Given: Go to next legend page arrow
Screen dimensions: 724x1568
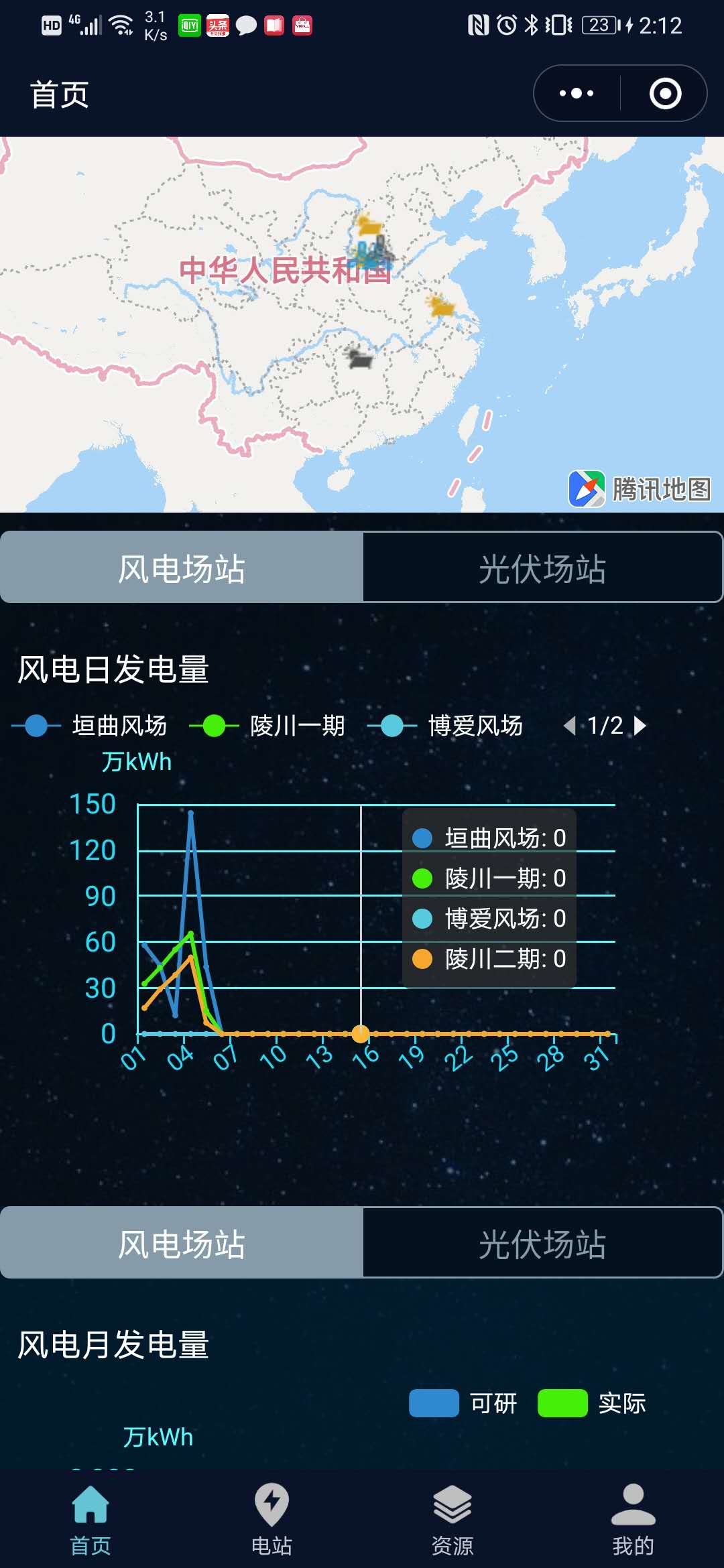Looking at the screenshot, I should click(640, 726).
